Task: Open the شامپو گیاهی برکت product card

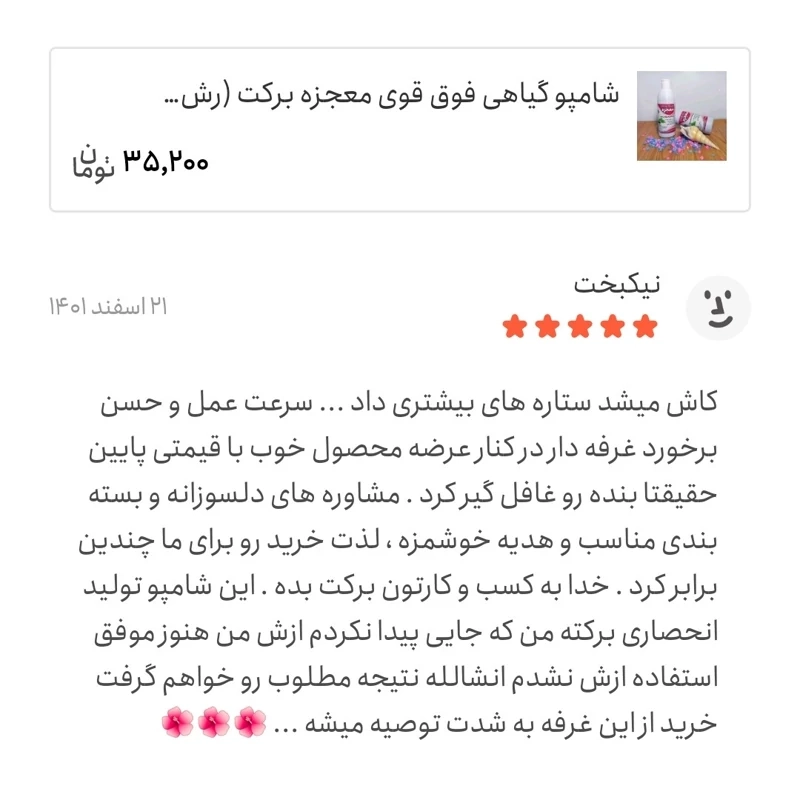Action: [x=400, y=129]
